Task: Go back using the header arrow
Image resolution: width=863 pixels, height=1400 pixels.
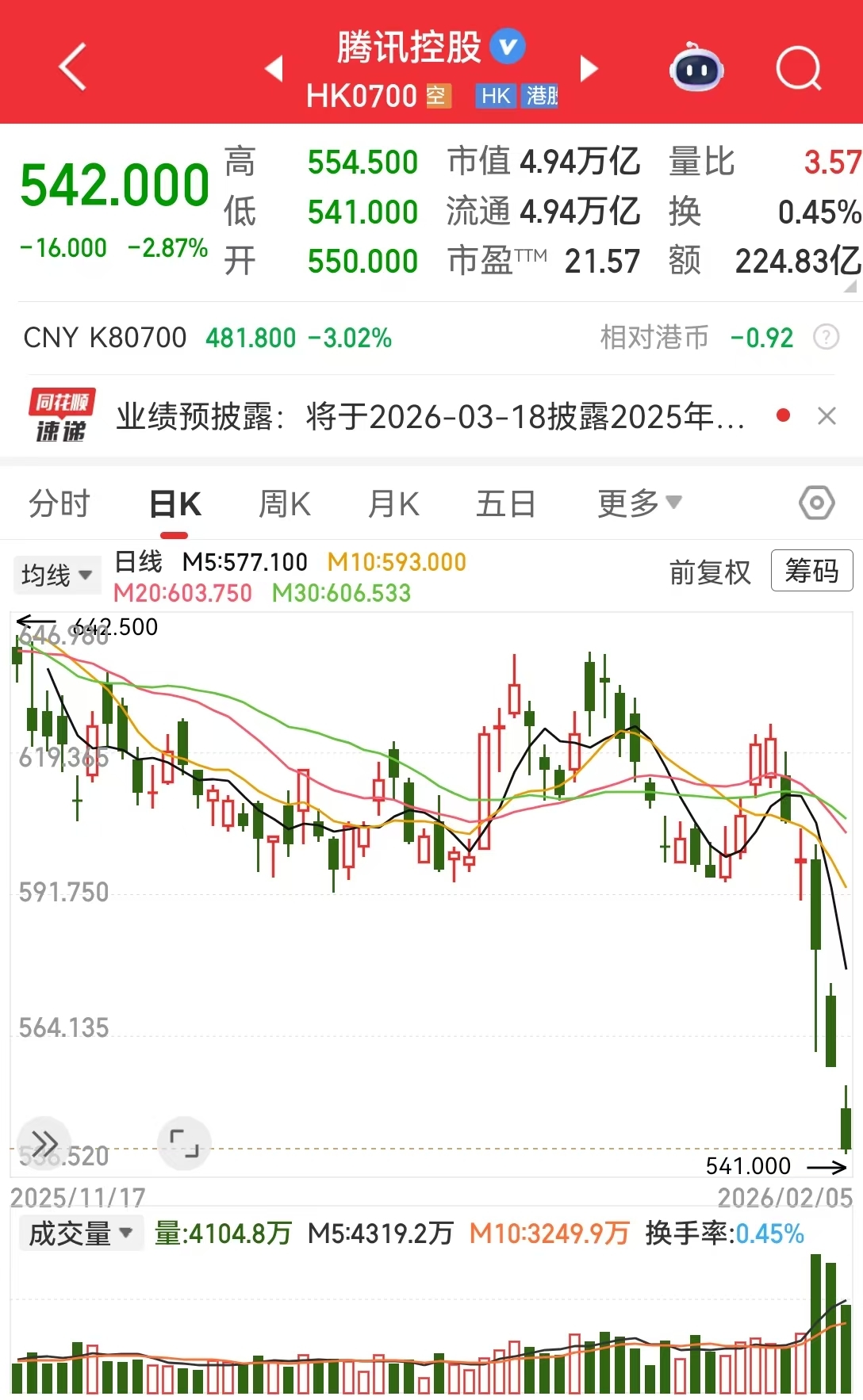Action: tap(73, 68)
